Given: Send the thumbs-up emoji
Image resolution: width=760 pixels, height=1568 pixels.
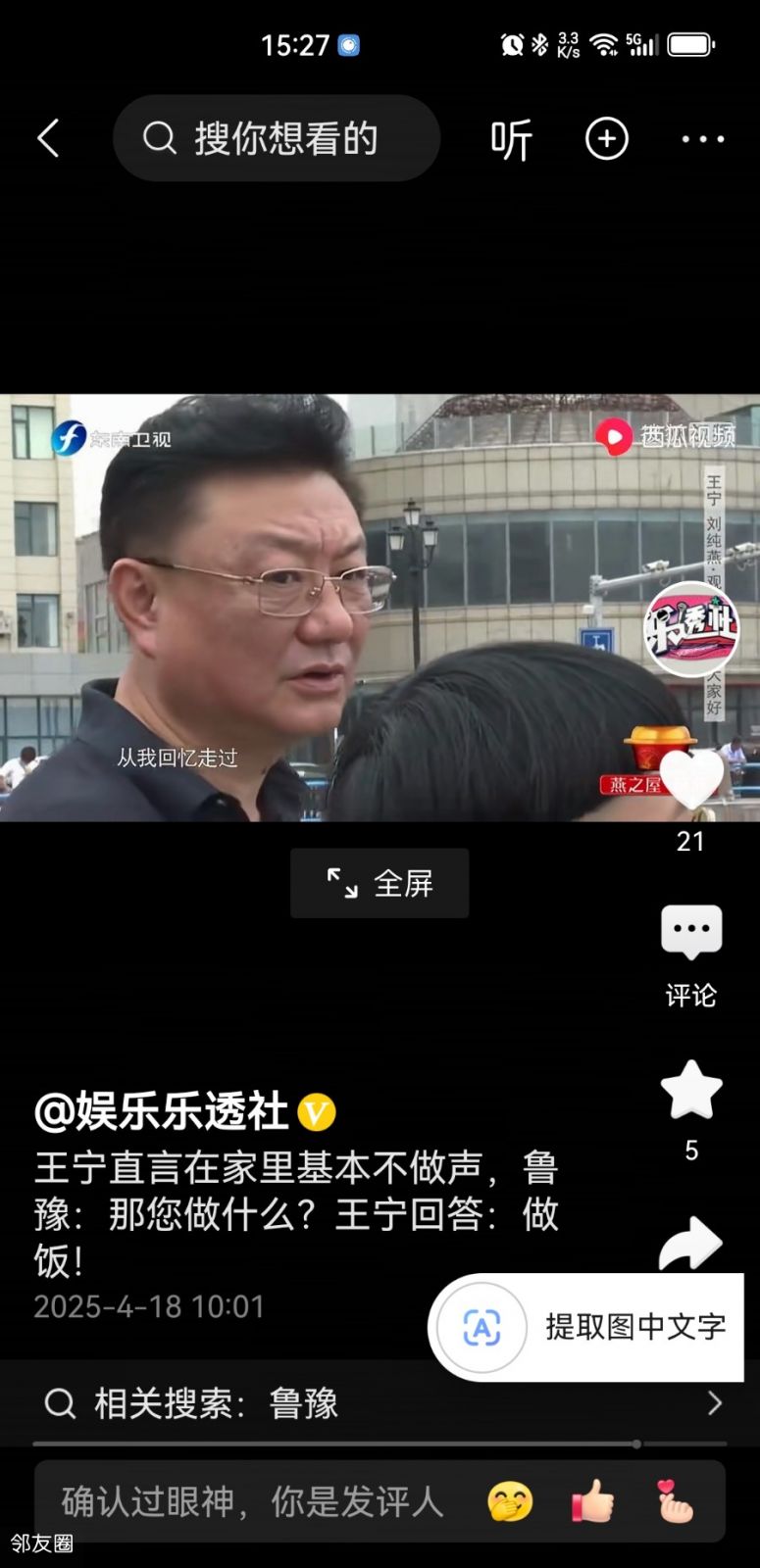Looking at the screenshot, I should [592, 1501].
